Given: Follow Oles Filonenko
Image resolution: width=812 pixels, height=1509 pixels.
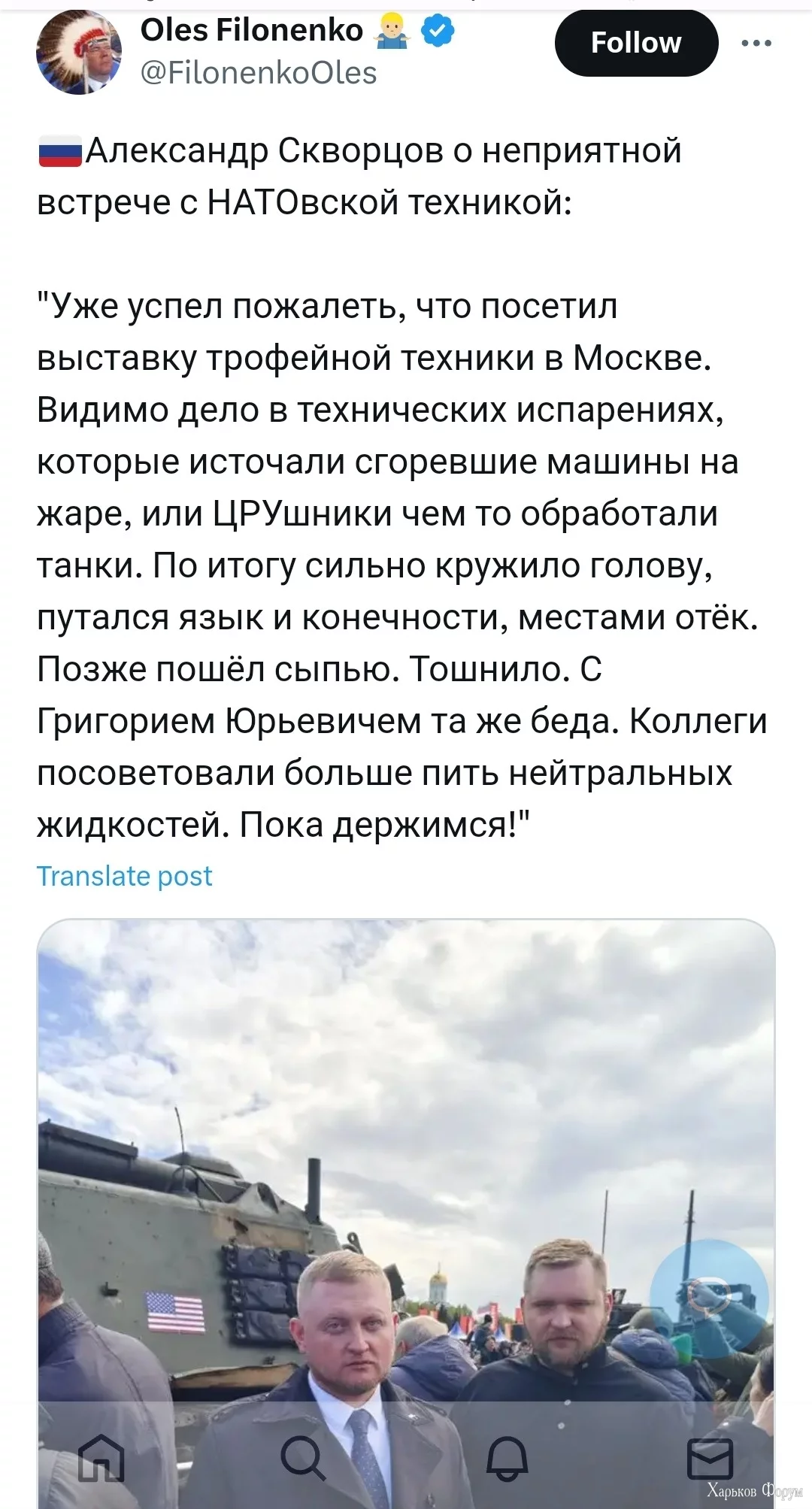Looking at the screenshot, I should pos(636,44).
